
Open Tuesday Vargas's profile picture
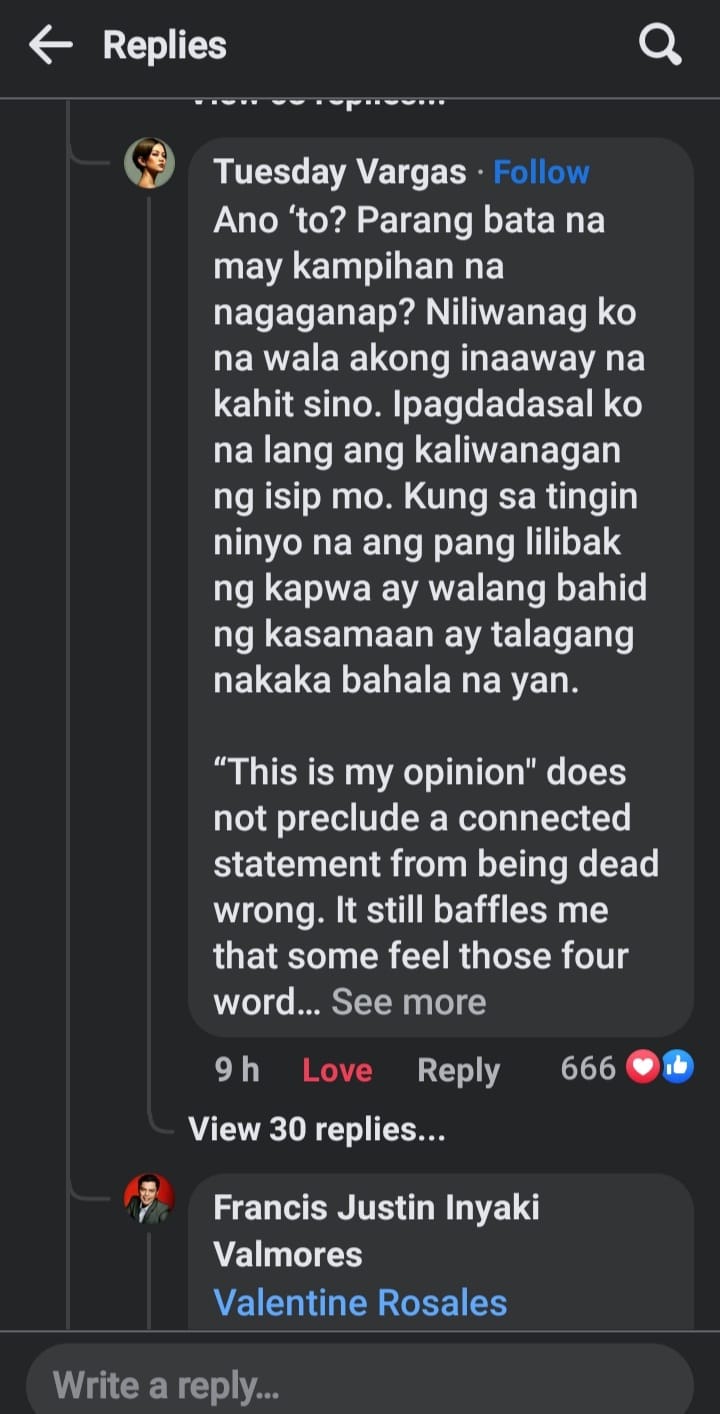click(x=149, y=163)
